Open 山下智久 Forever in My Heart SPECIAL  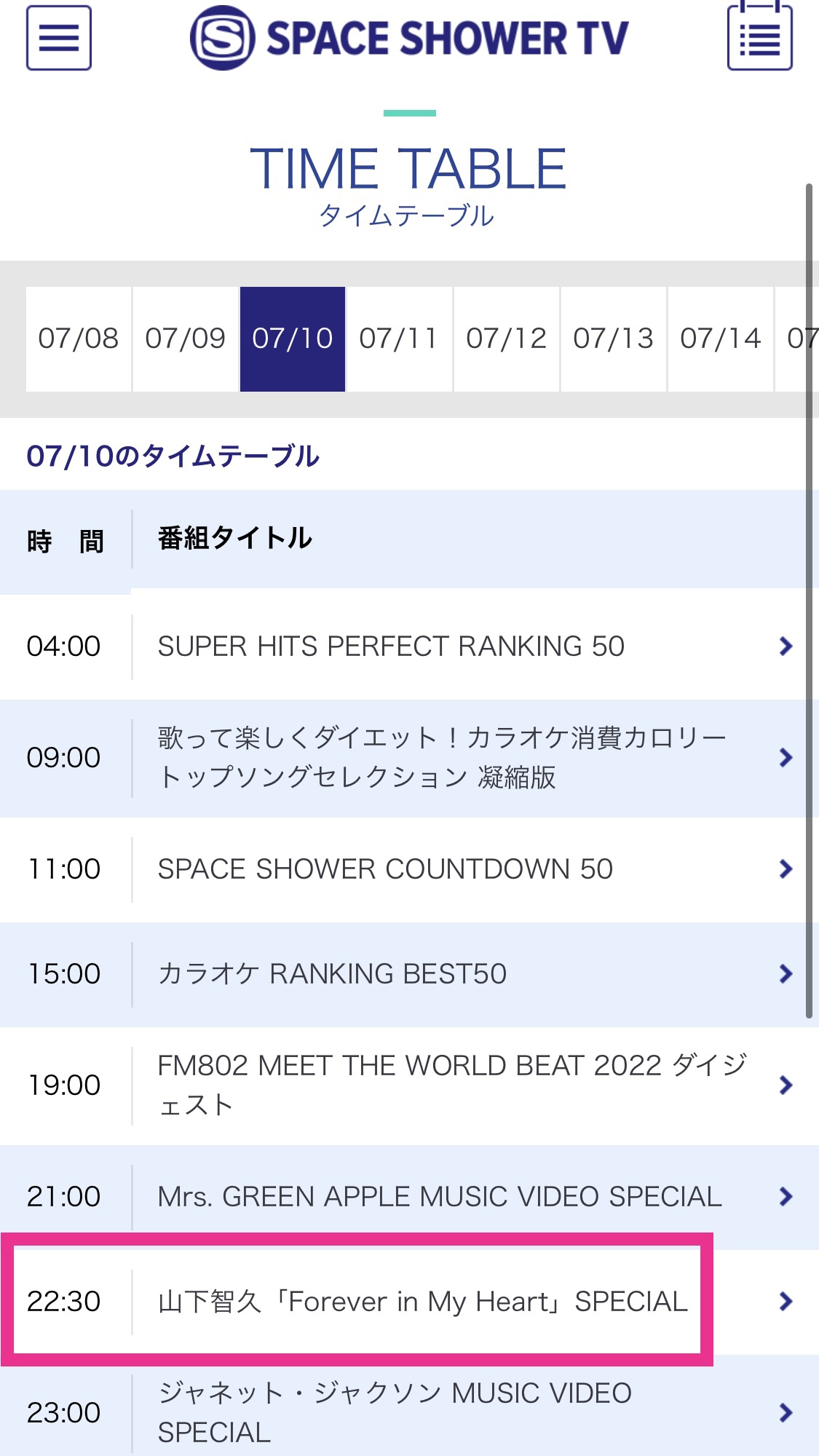click(409, 1302)
